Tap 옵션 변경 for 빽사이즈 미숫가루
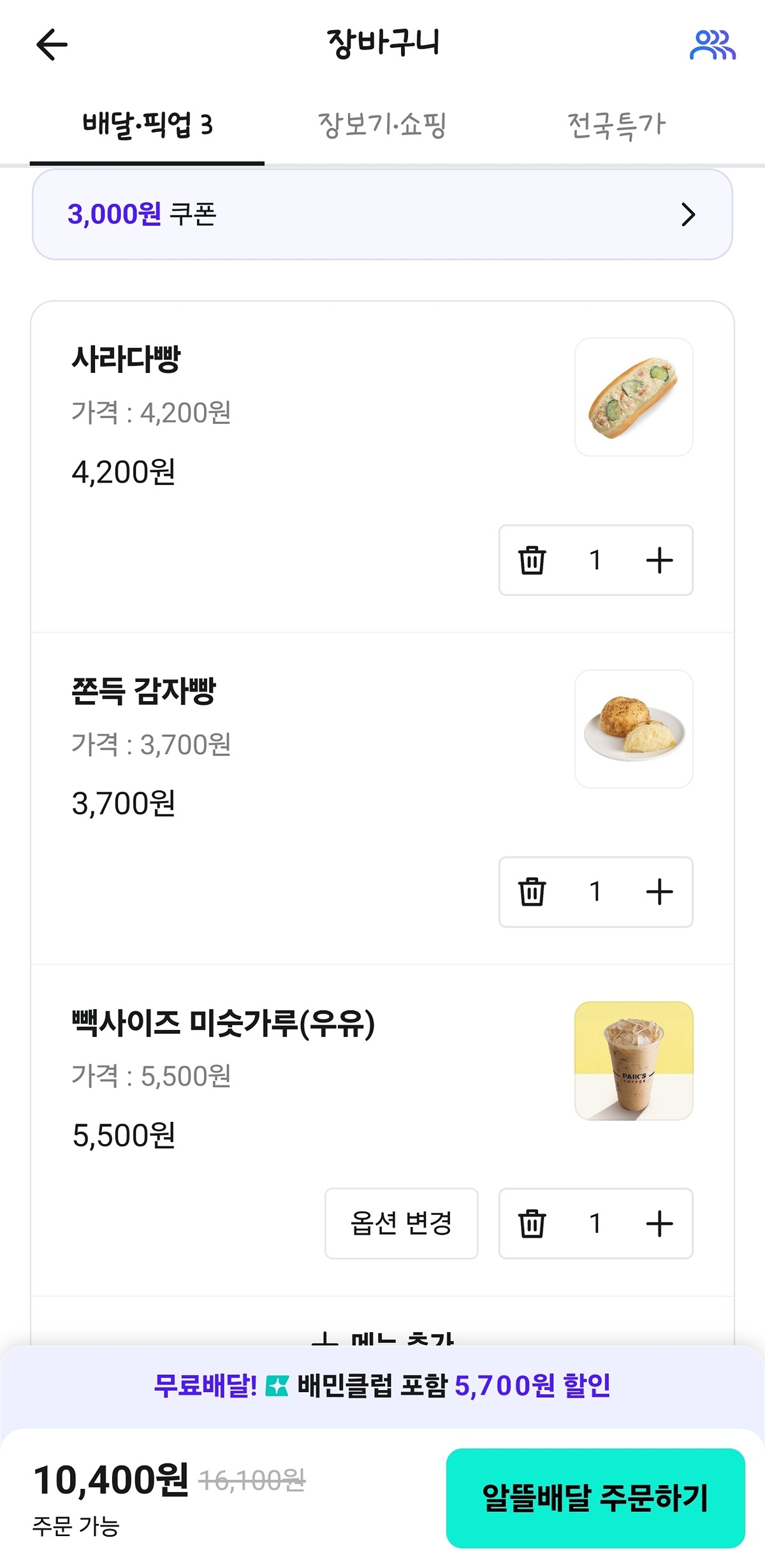The image size is (765, 1568). tap(401, 1223)
